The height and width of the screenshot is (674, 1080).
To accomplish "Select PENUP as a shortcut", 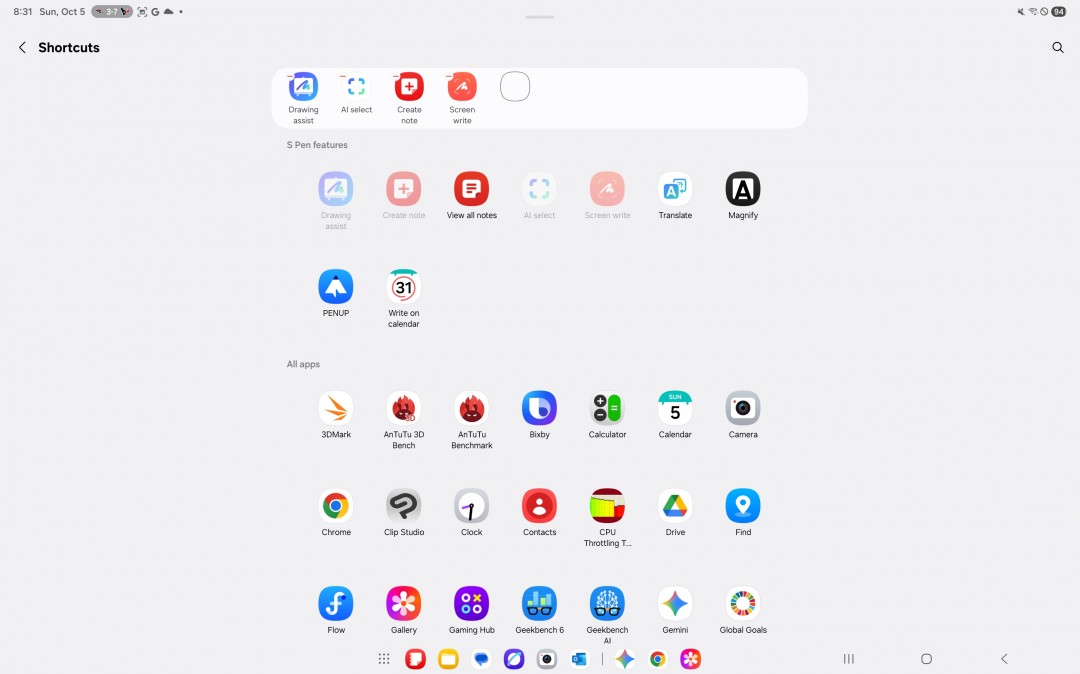I will pyautogui.click(x=336, y=287).
